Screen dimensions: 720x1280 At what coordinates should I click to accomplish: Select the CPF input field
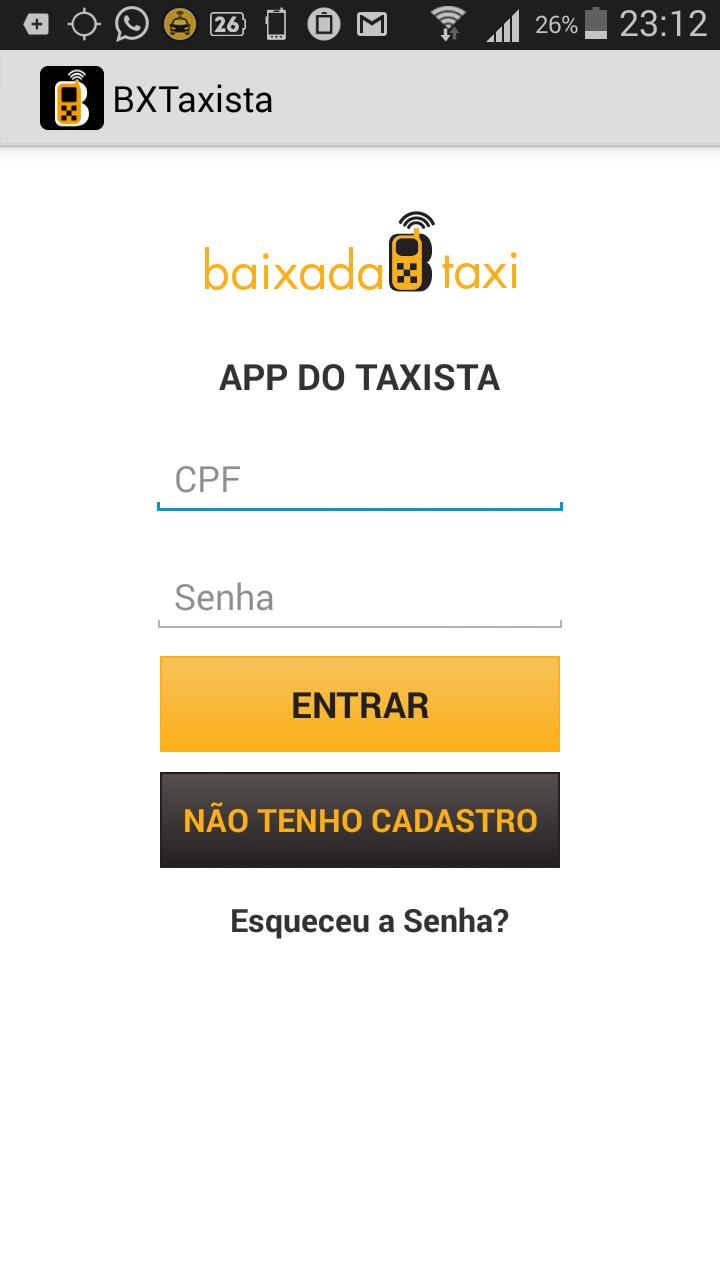click(x=360, y=480)
